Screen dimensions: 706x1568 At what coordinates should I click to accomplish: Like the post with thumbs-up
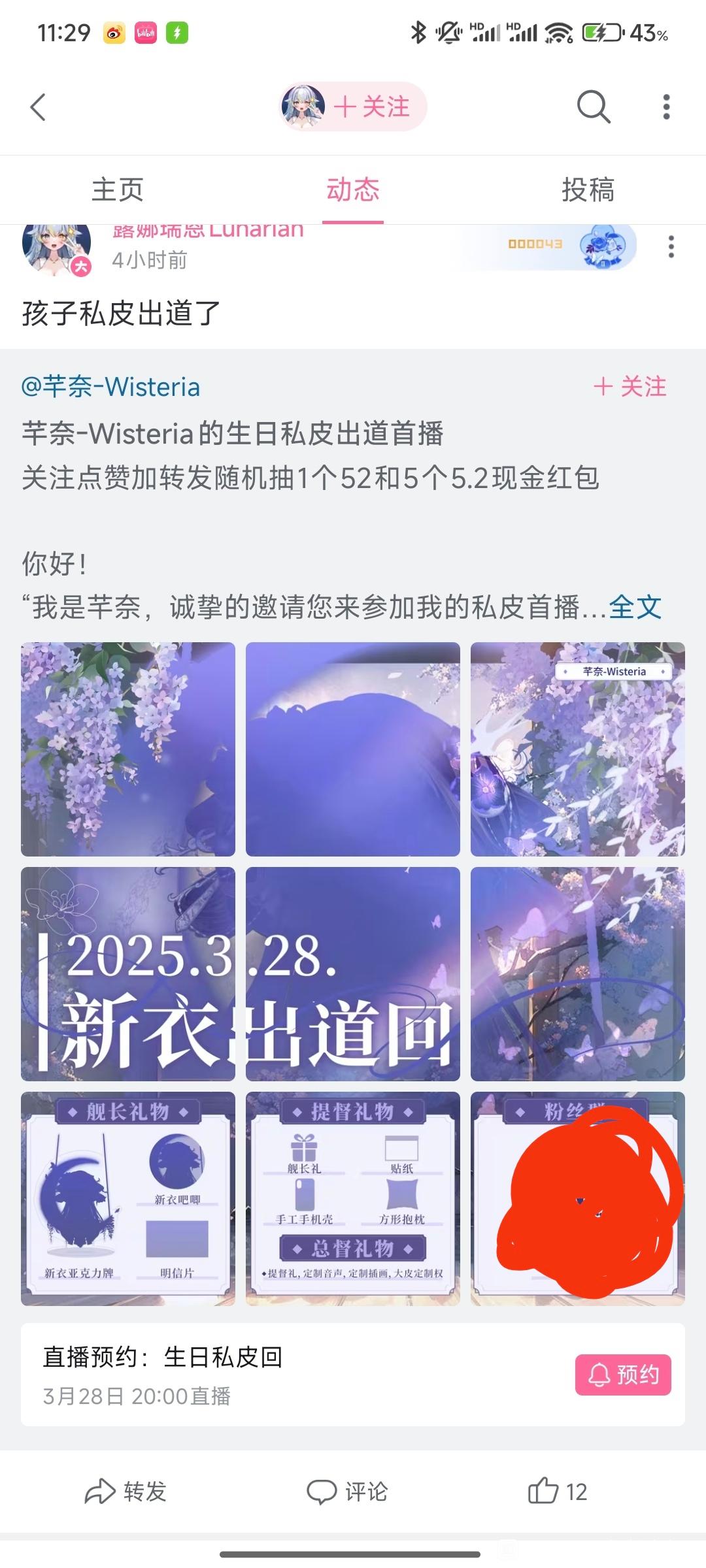[x=557, y=1492]
